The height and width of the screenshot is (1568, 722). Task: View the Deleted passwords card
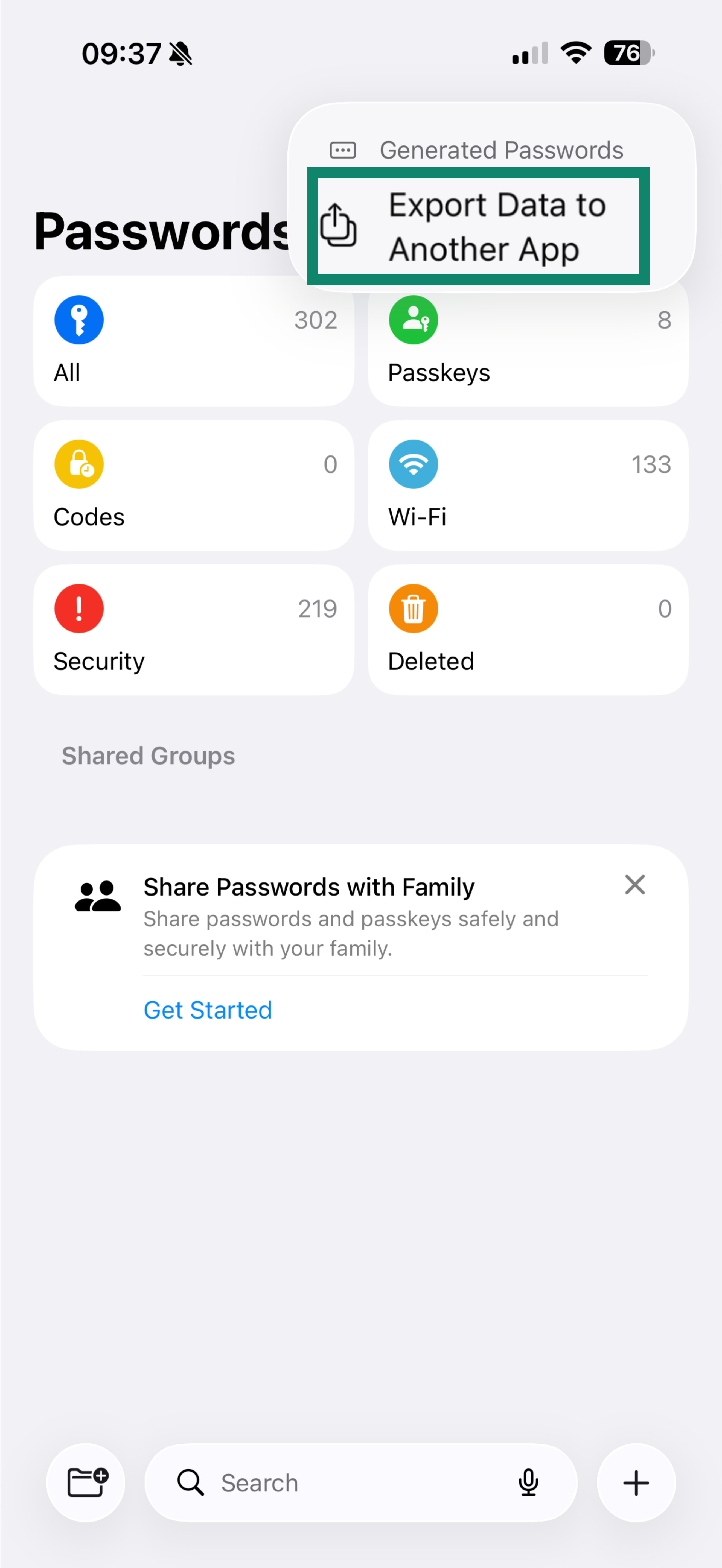(x=528, y=629)
